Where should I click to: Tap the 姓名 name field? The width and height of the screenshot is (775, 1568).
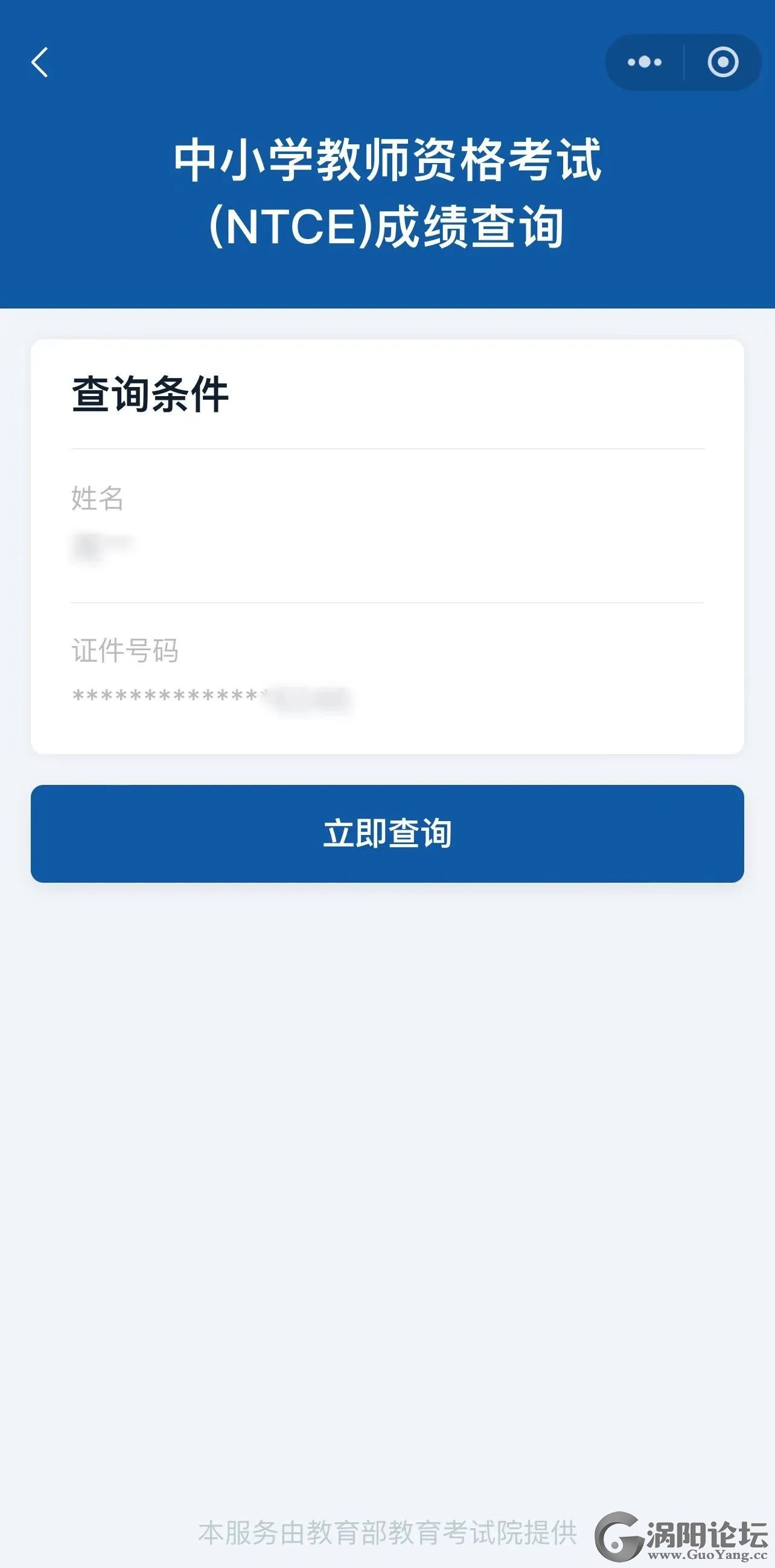tap(387, 546)
